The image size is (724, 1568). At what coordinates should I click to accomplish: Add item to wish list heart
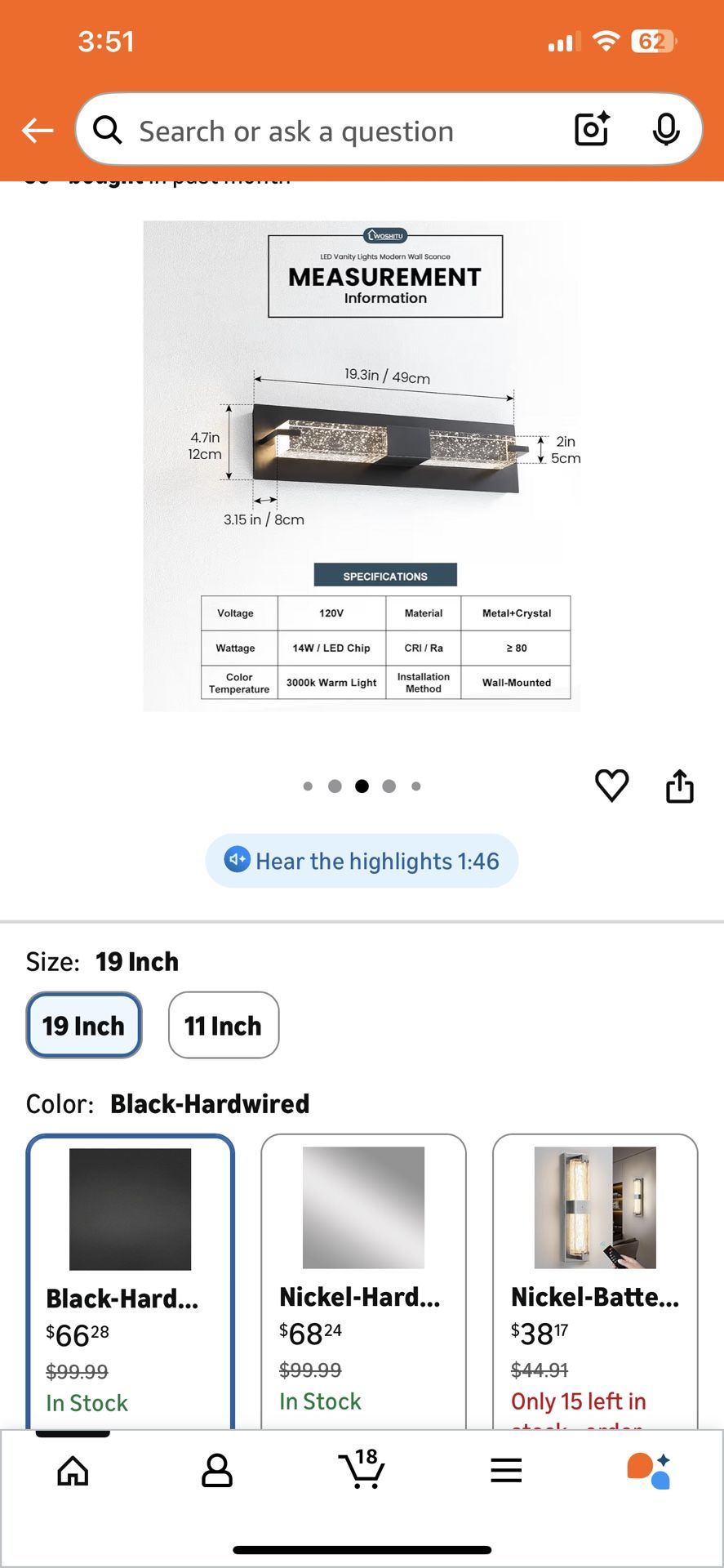click(x=611, y=786)
